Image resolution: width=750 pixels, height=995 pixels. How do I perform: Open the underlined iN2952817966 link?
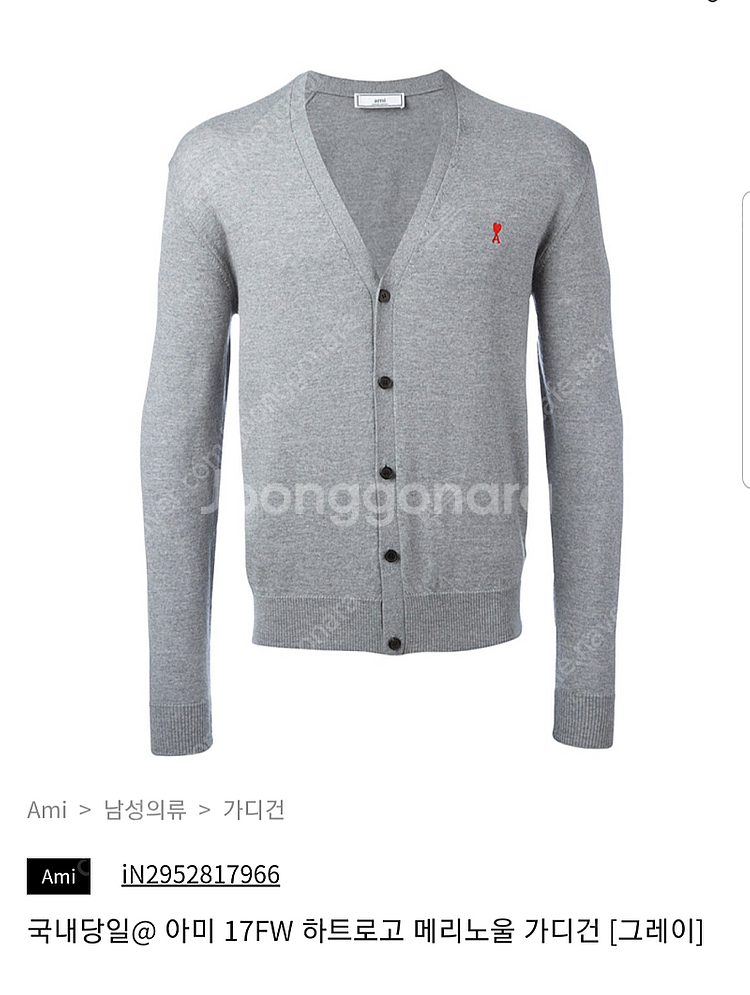[200, 875]
